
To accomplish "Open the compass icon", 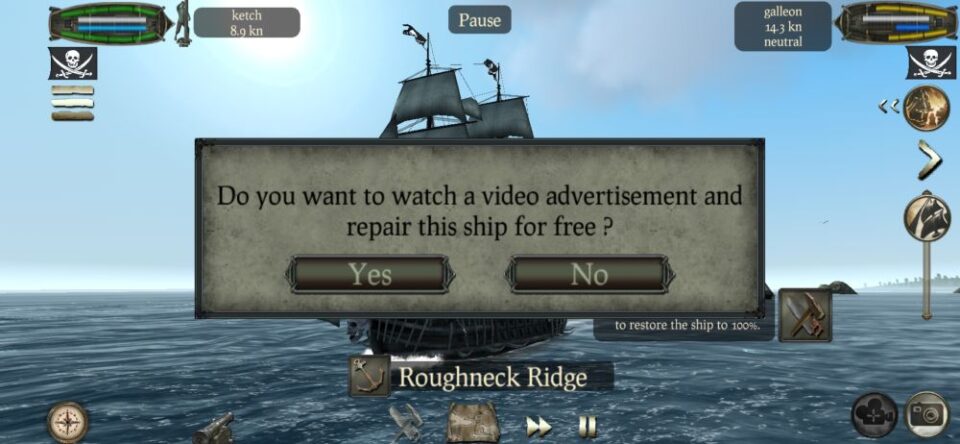I will pos(68,422).
